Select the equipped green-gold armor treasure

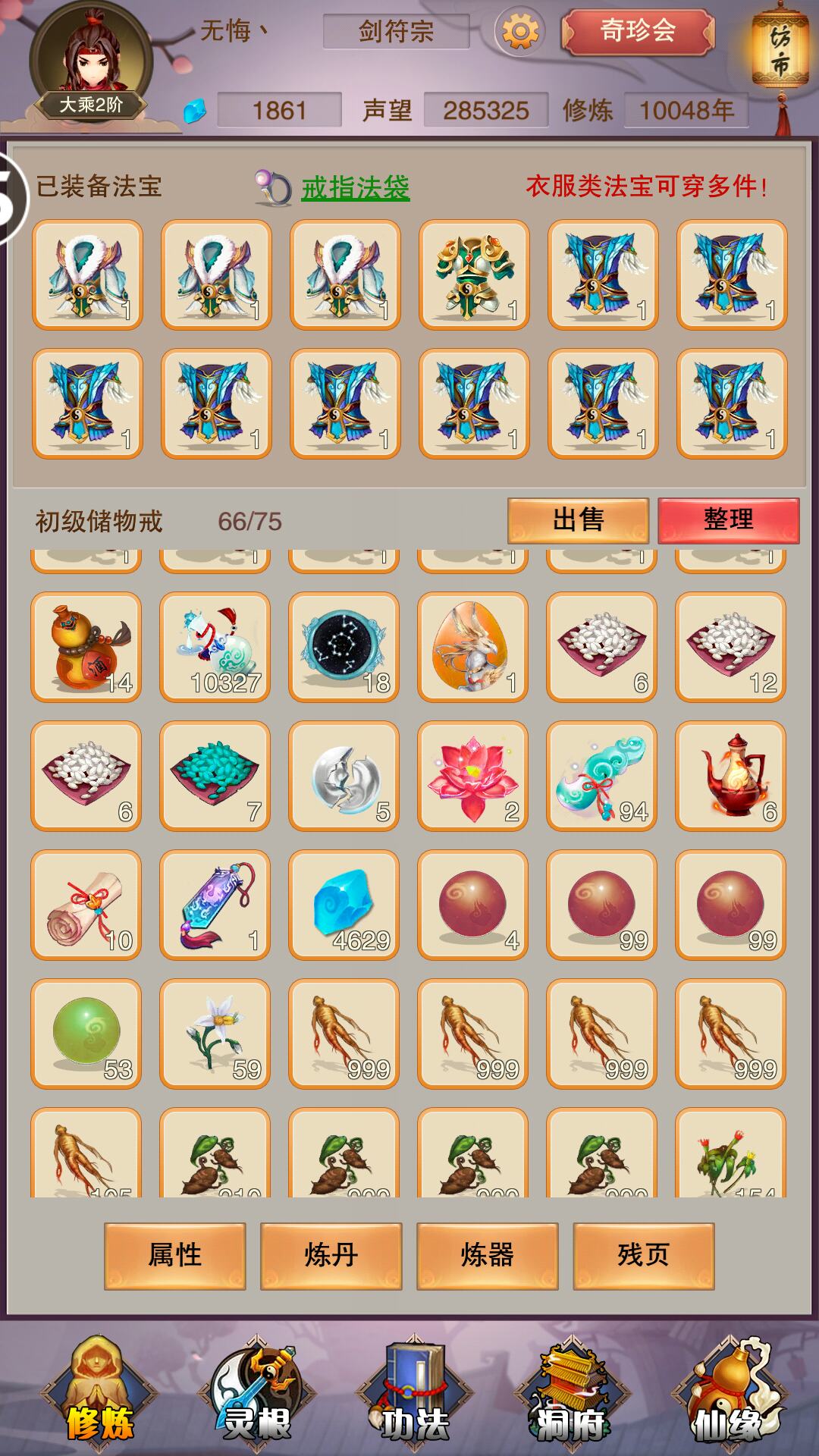point(475,275)
